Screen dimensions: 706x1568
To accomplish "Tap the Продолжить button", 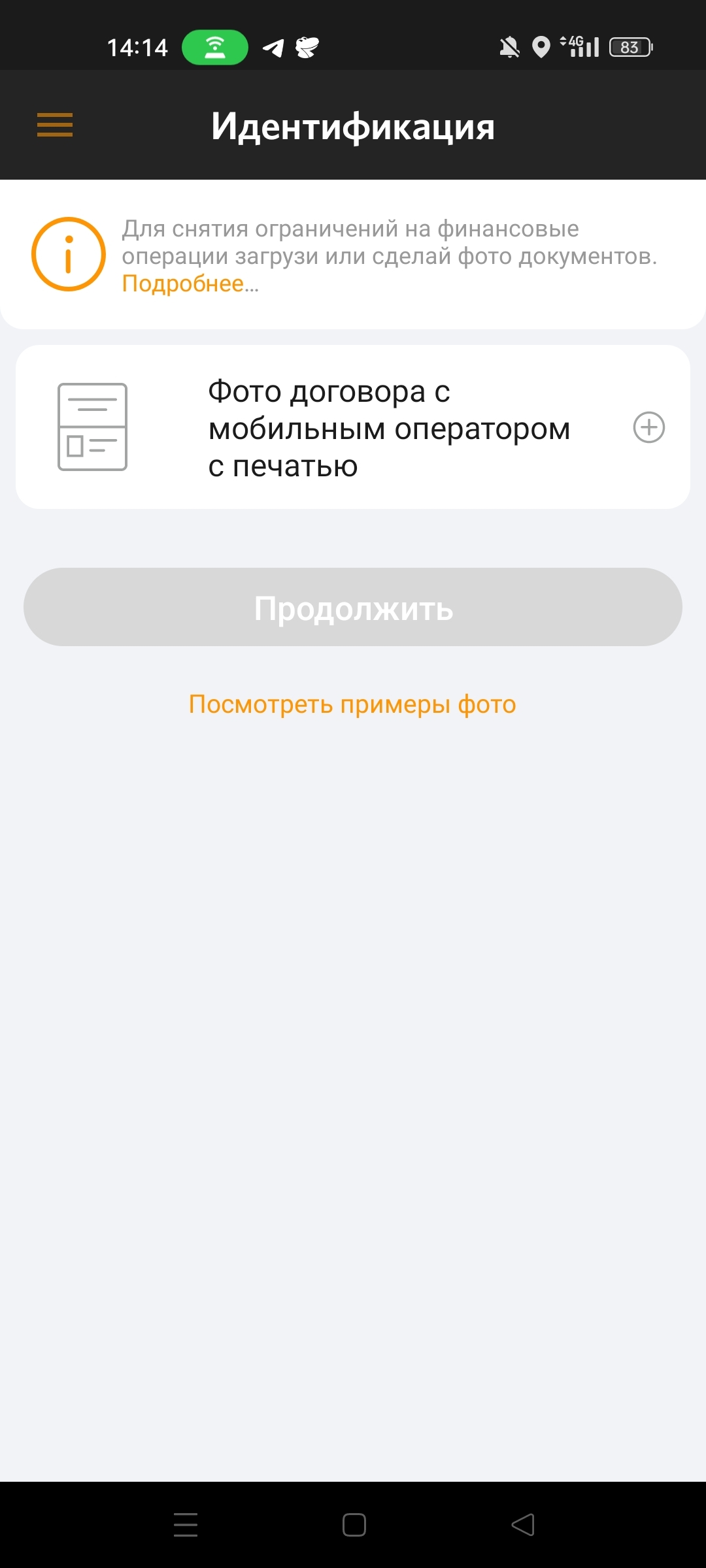I will click(x=353, y=607).
